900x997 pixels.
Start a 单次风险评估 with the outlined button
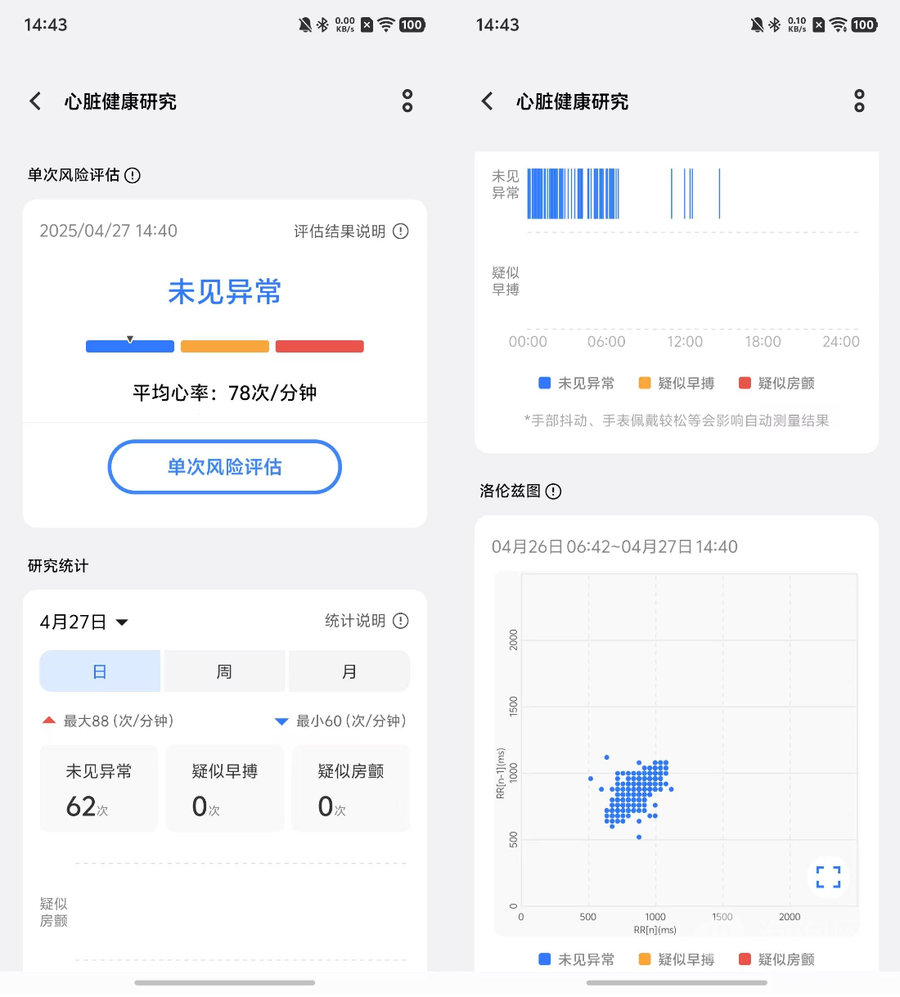[224, 467]
